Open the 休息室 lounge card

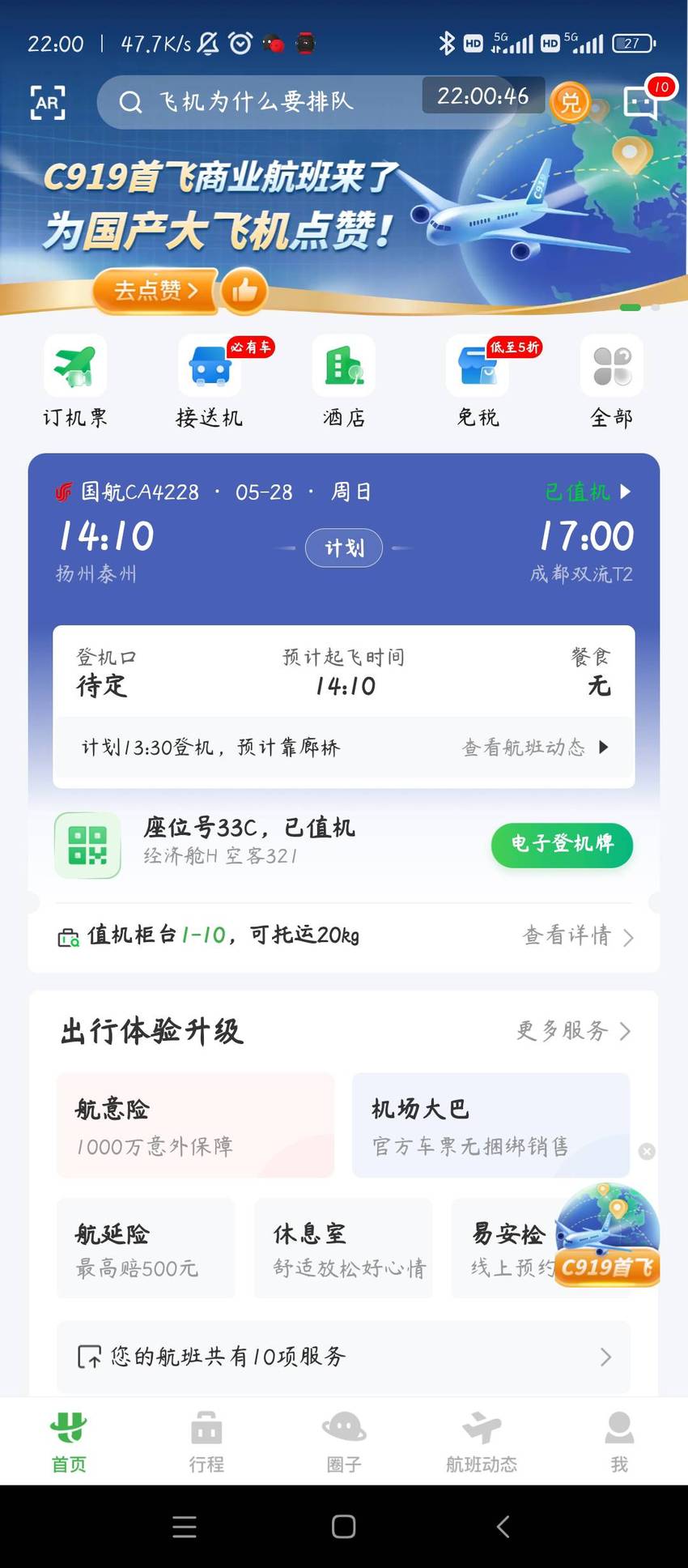pyautogui.click(x=343, y=1248)
